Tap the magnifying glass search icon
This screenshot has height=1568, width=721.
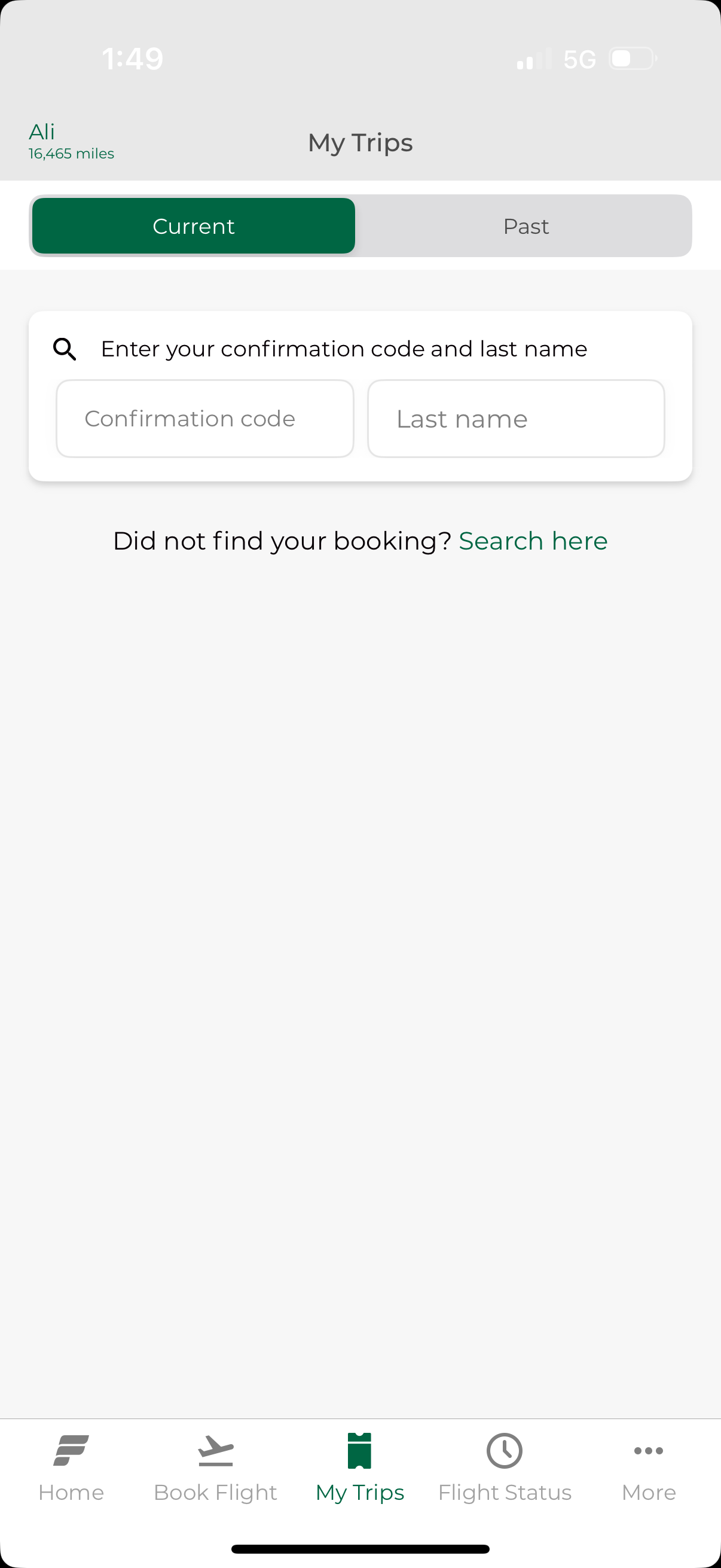point(65,348)
